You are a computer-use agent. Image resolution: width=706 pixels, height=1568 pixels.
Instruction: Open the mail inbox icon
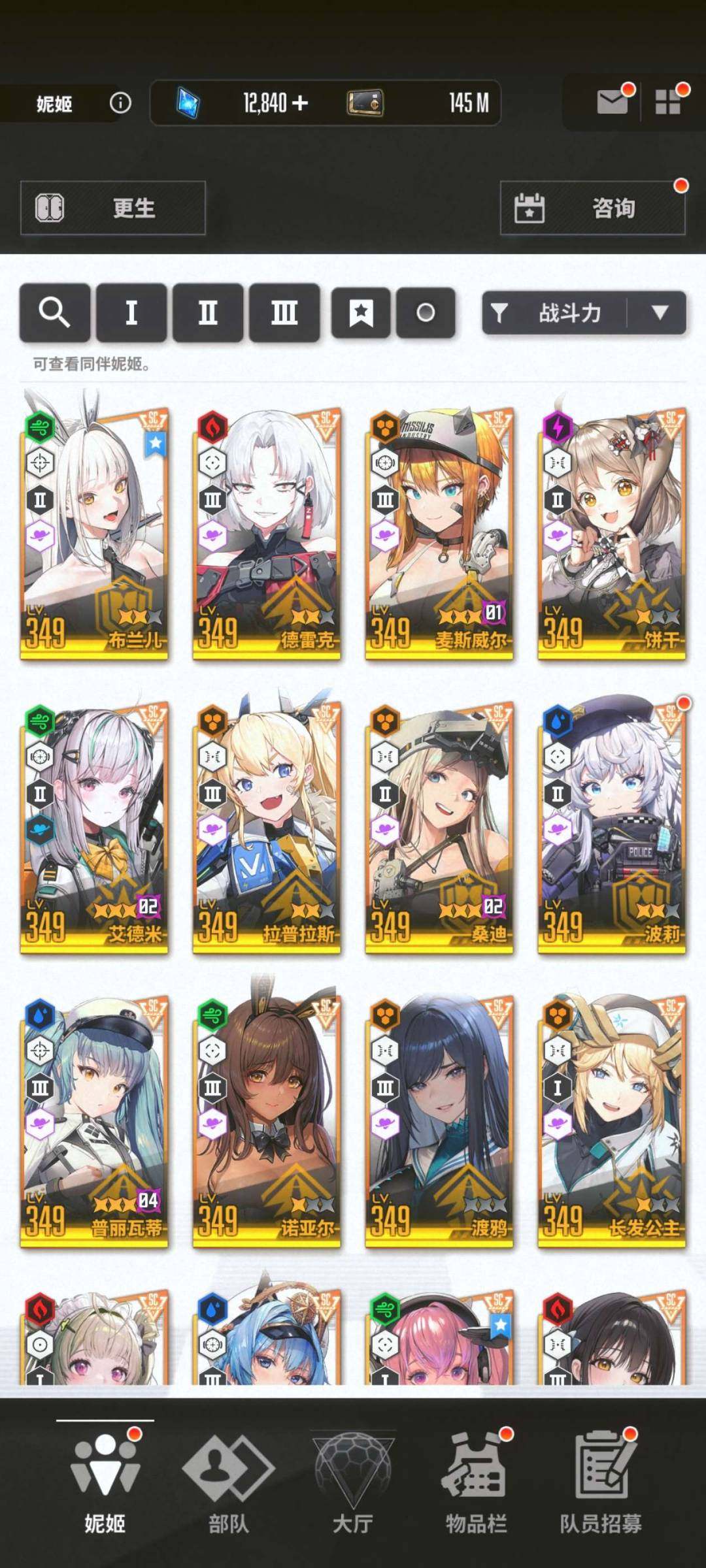612,102
